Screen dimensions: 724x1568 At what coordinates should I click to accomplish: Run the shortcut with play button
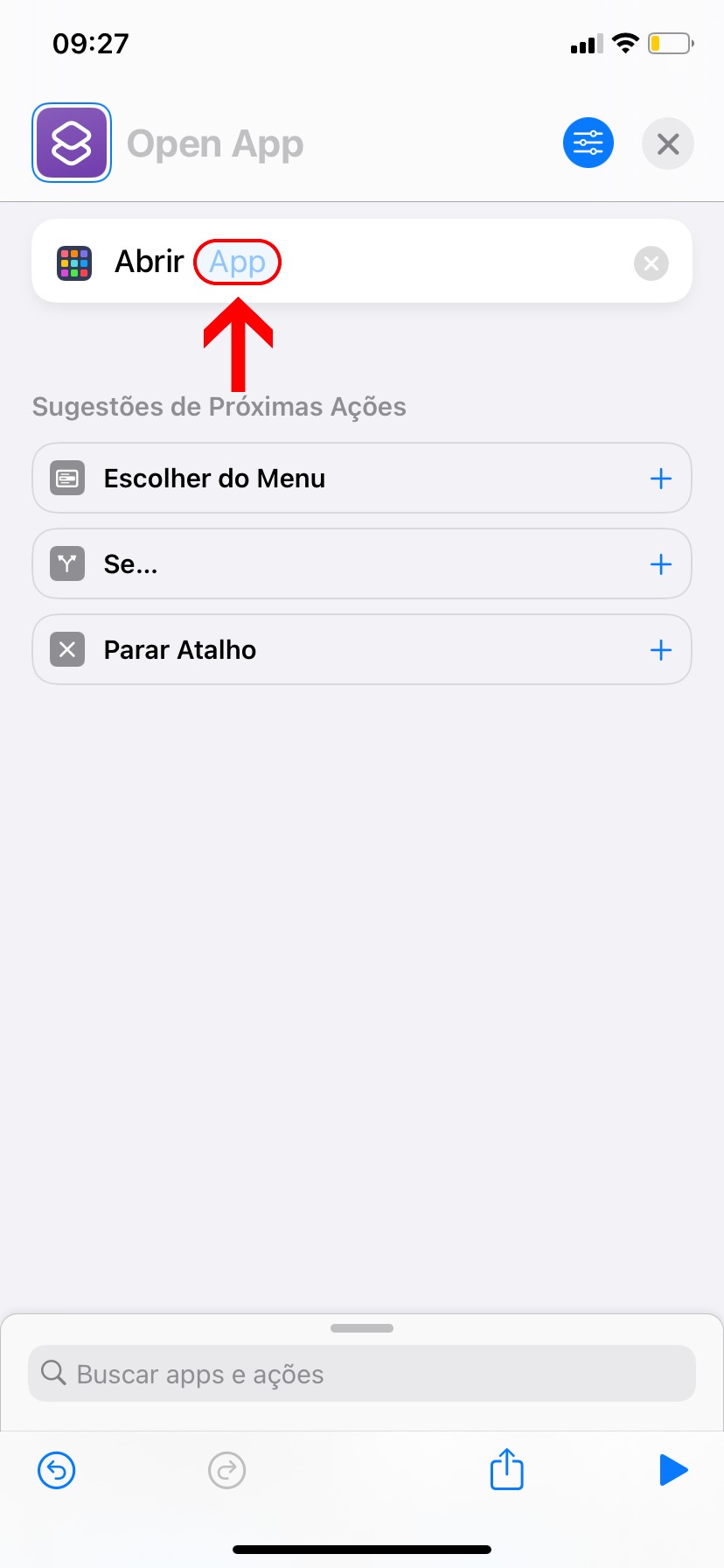point(672,1470)
